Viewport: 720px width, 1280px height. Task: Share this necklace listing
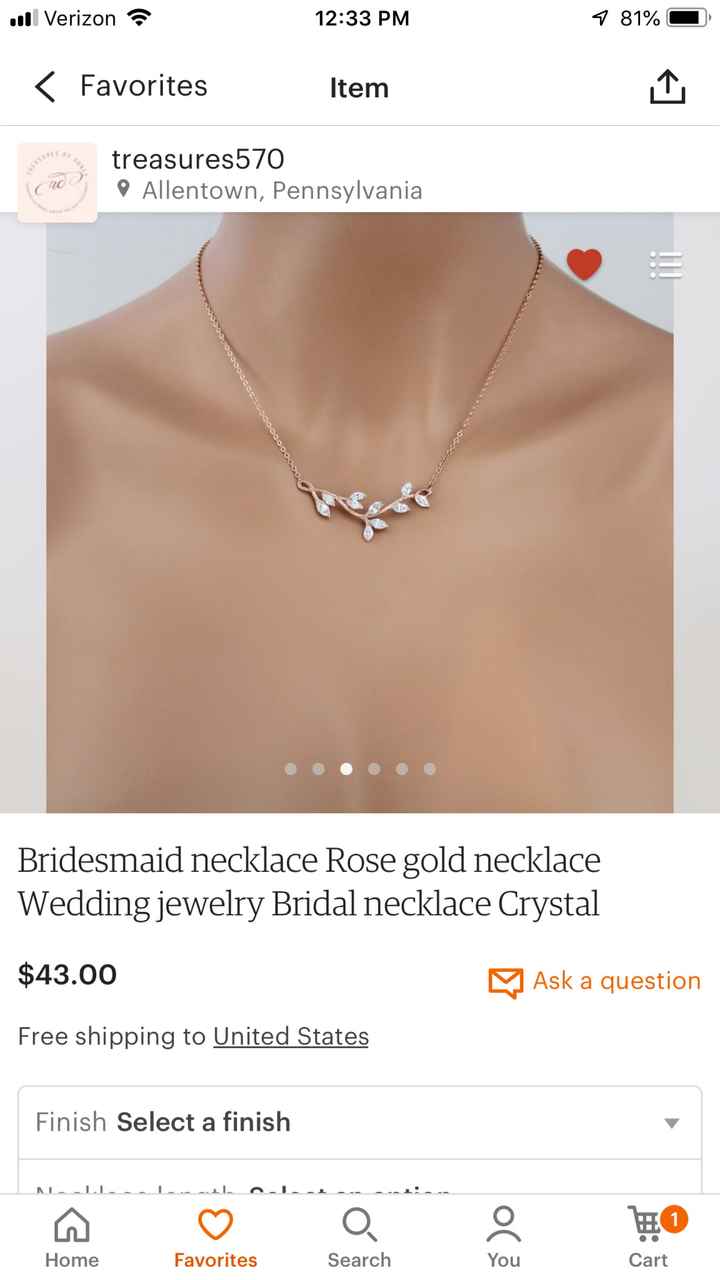(x=667, y=86)
